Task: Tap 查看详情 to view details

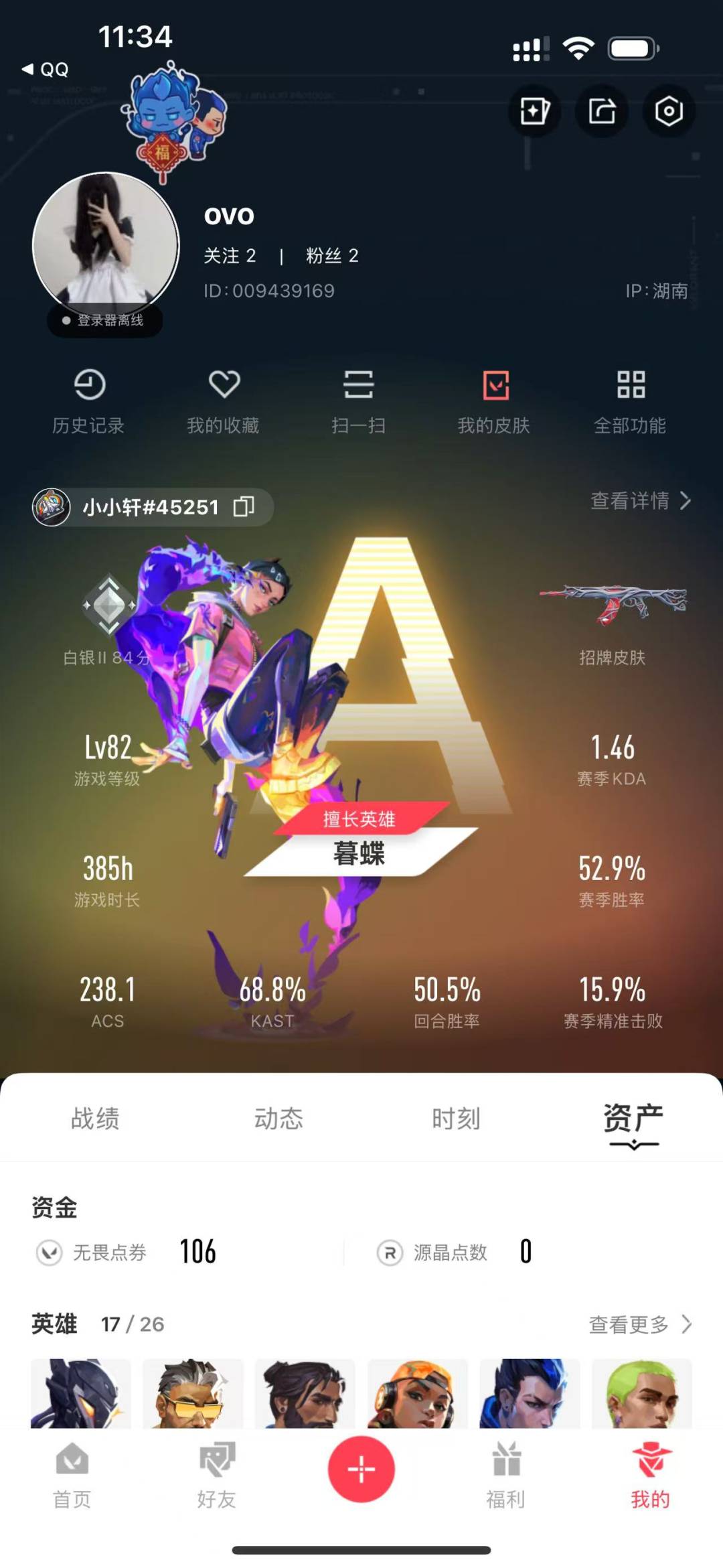Action: tap(641, 500)
